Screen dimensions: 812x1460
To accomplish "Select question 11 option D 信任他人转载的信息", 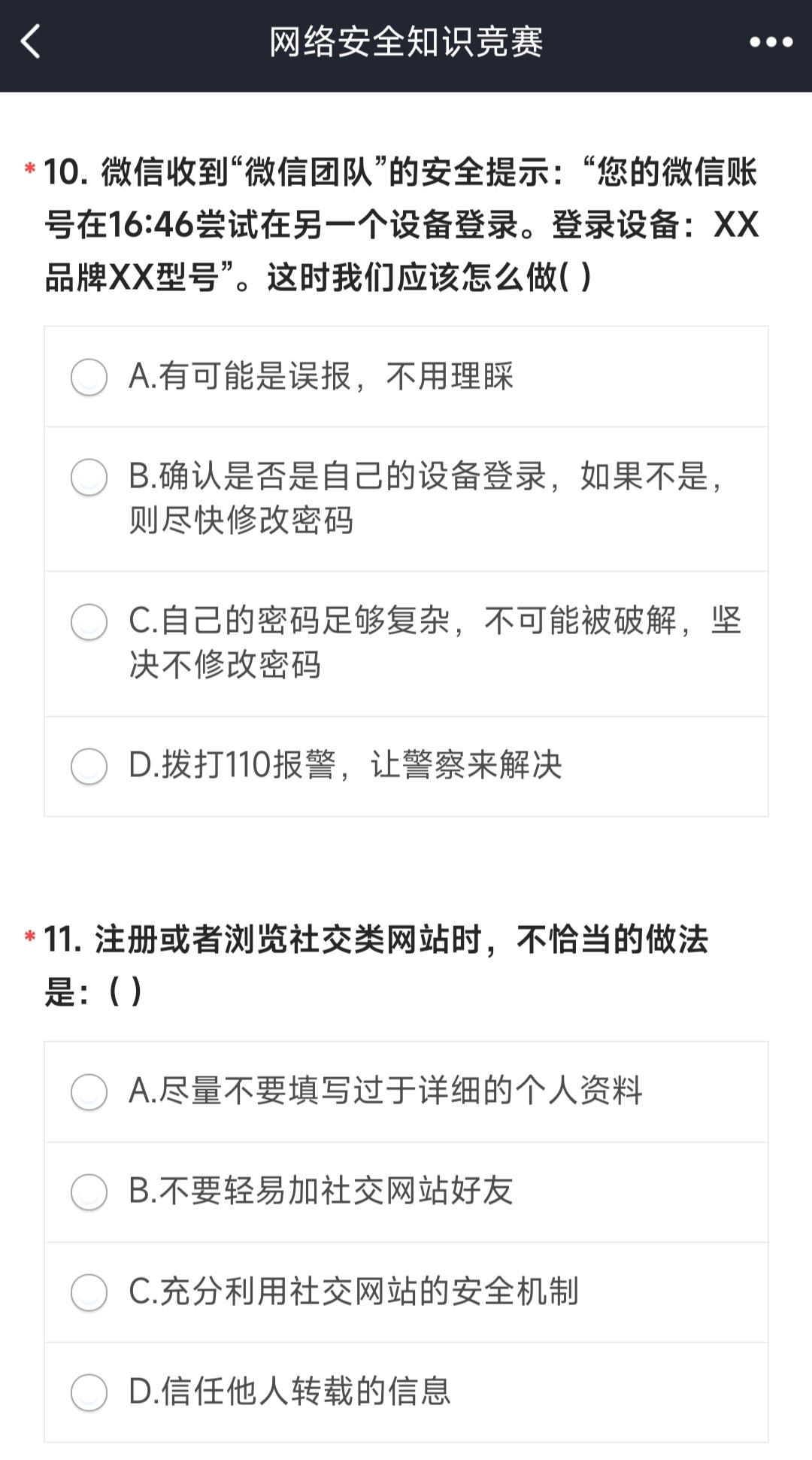I will [x=89, y=1392].
